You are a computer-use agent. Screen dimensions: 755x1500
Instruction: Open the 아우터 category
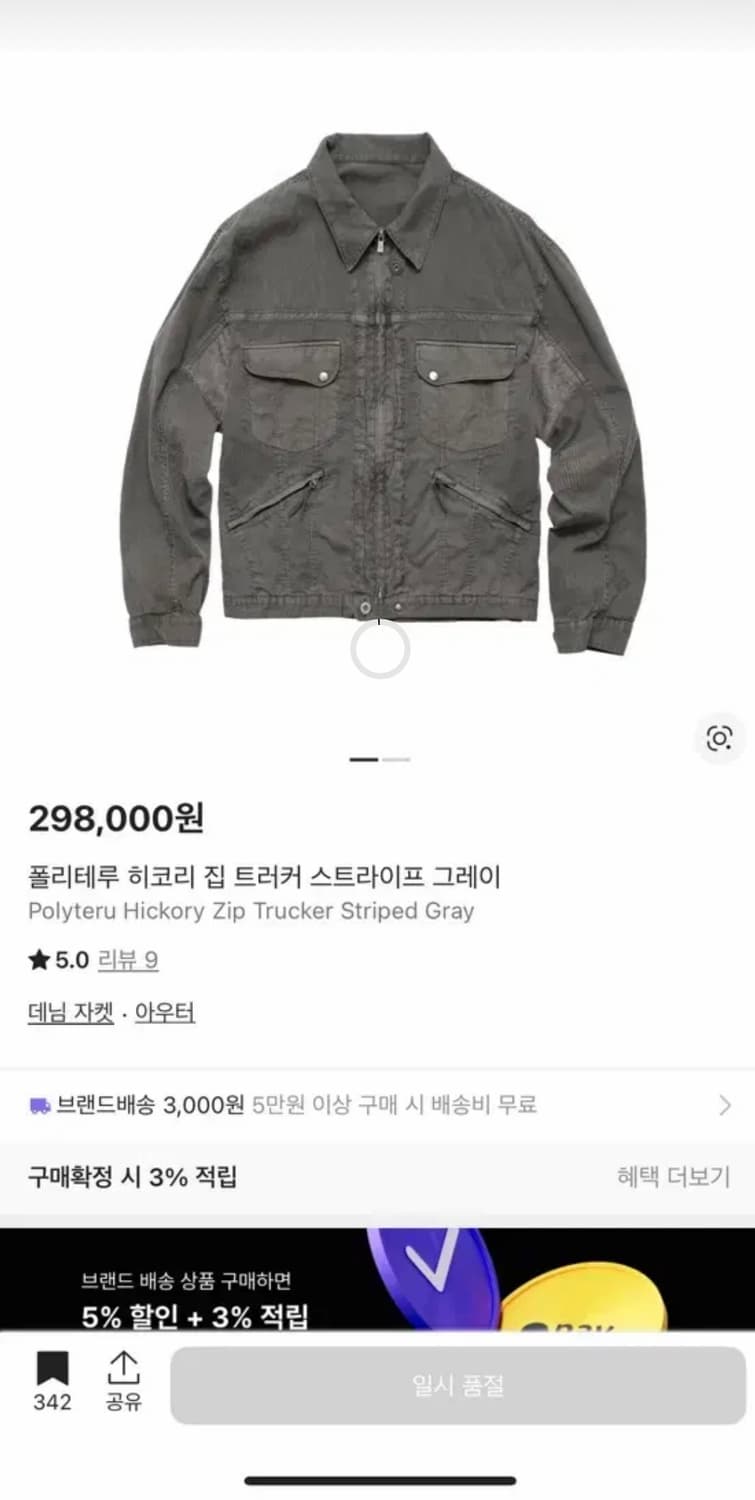click(x=164, y=1013)
